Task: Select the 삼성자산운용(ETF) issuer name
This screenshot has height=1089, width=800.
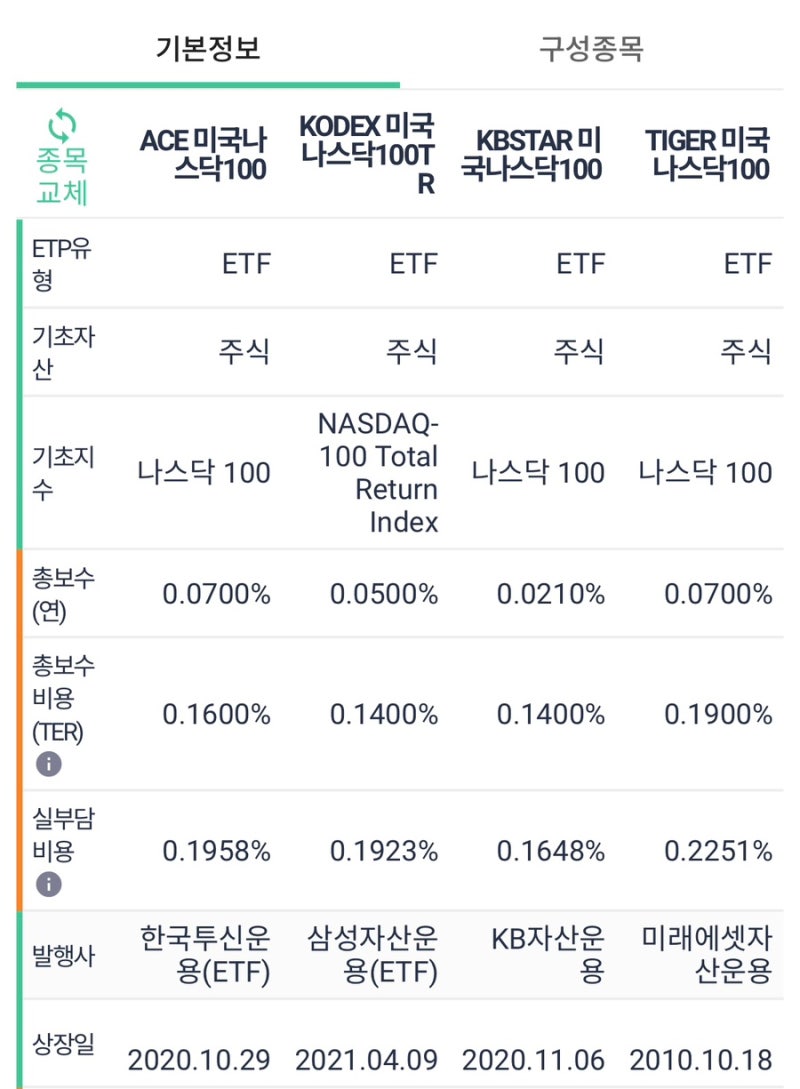Action: pos(380,950)
